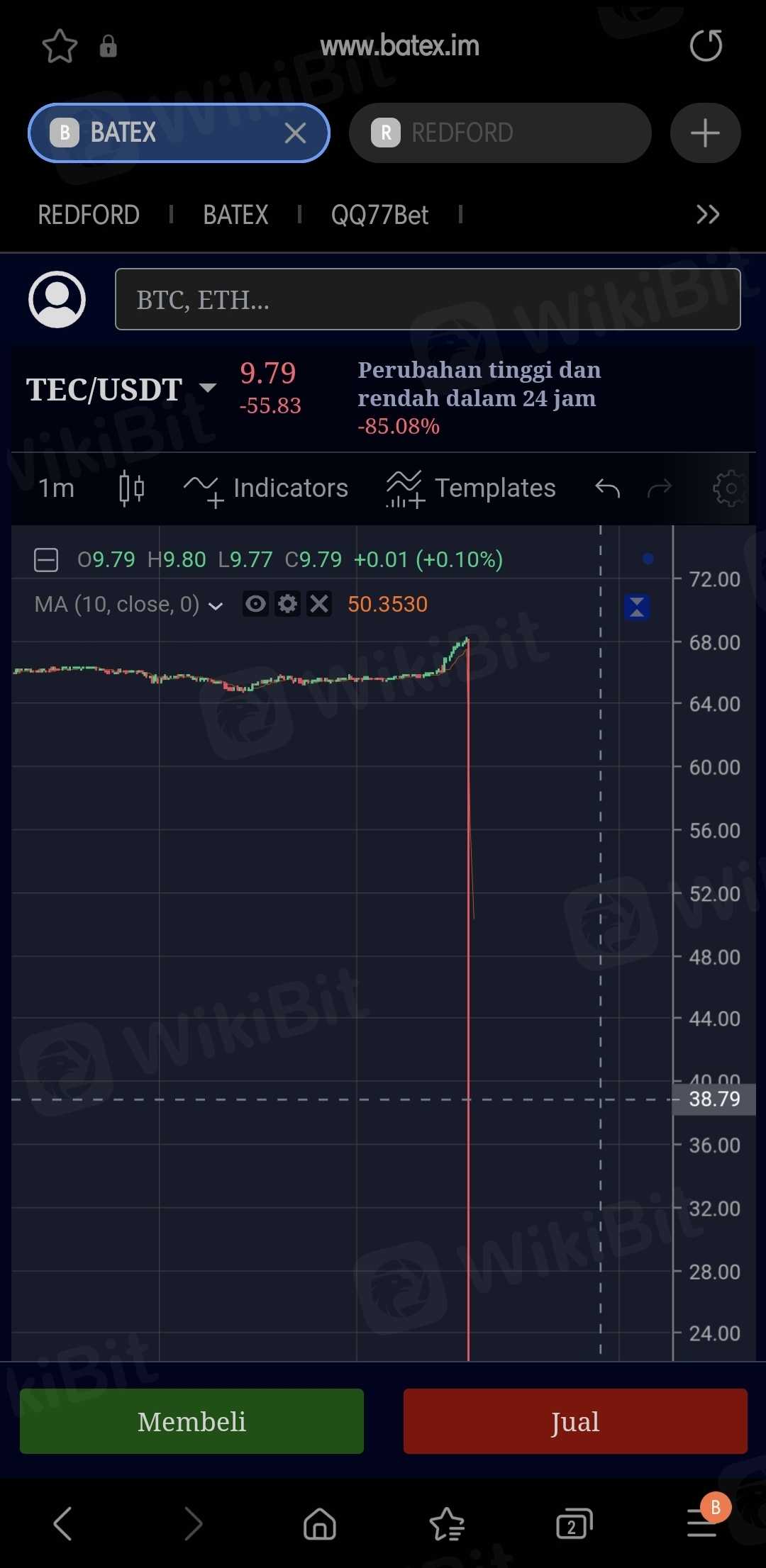The height and width of the screenshot is (1568, 766).
Task: Expand more bookmarks with the double arrow
Action: pos(708,214)
